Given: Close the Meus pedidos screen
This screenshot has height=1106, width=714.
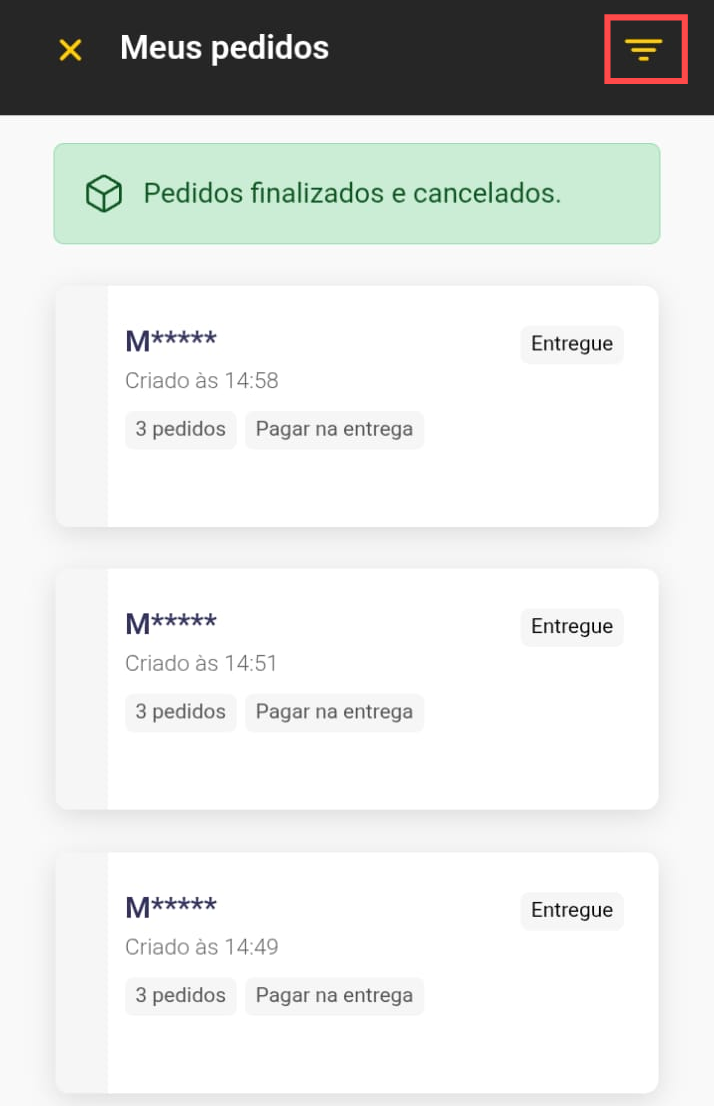Looking at the screenshot, I should point(70,50).
